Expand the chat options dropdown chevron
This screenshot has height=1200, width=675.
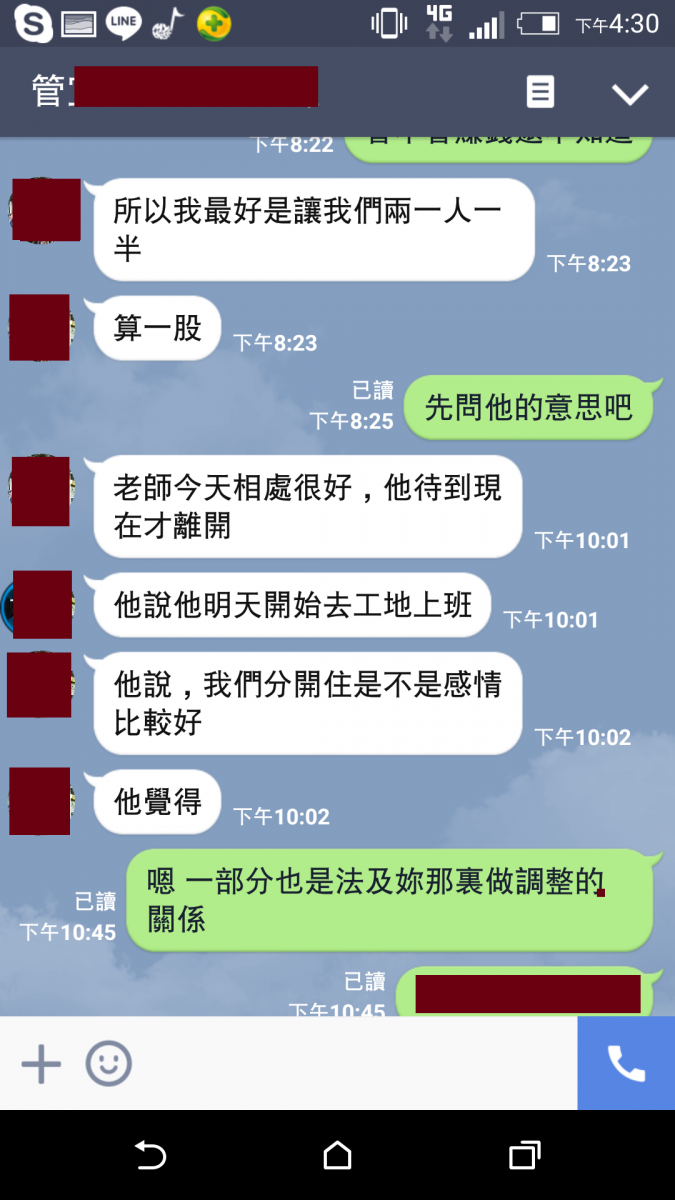point(630,94)
